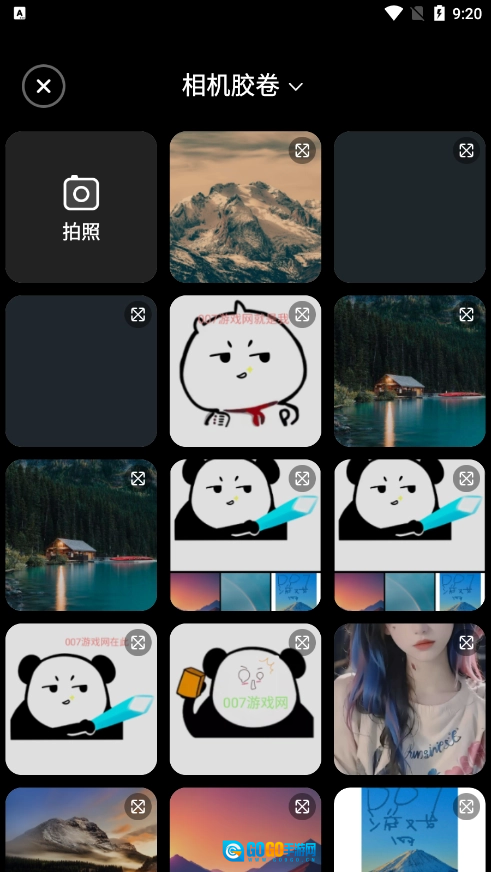Image resolution: width=491 pixels, height=872 pixels.
Task: Select the panda image captioned 007游戏网在此
Action: [81, 699]
